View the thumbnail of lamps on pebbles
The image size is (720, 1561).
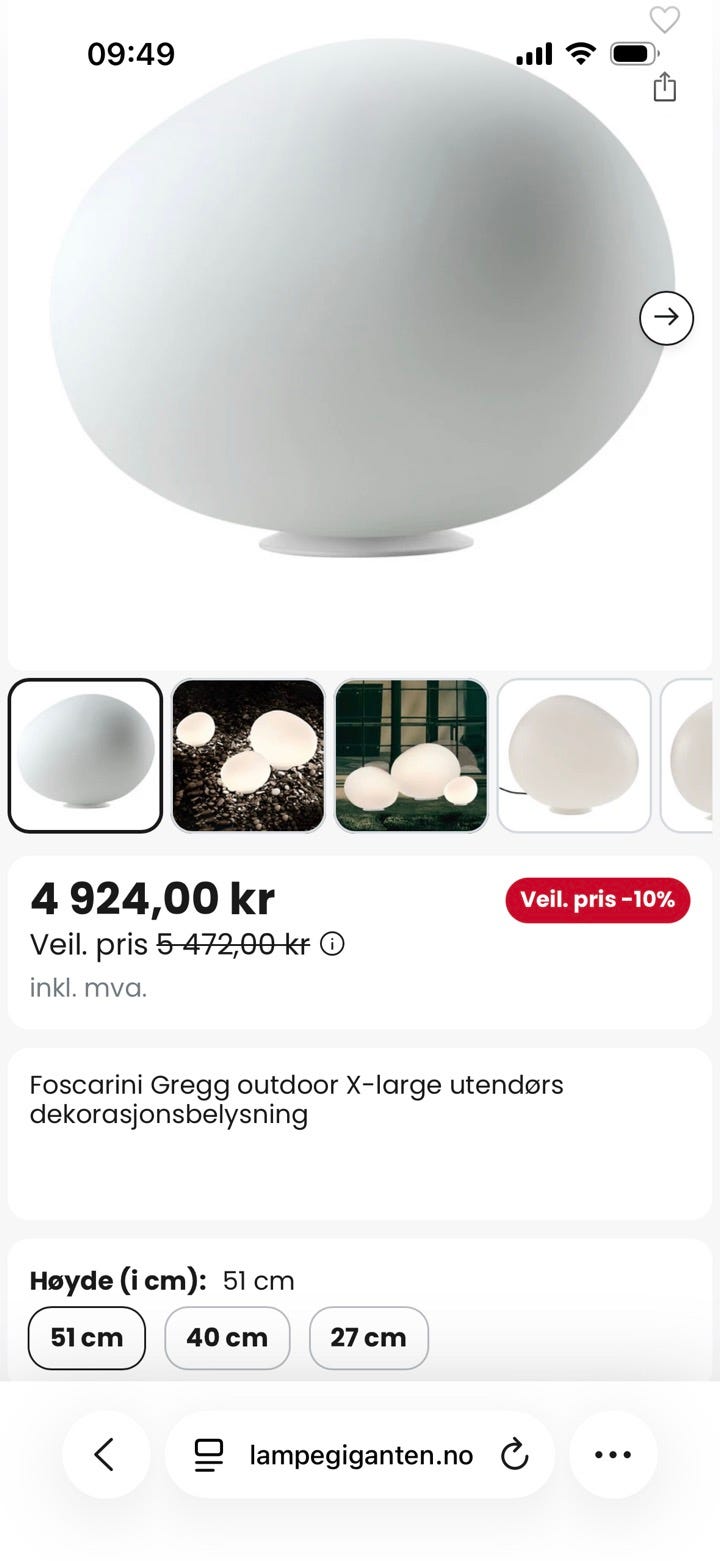(248, 755)
